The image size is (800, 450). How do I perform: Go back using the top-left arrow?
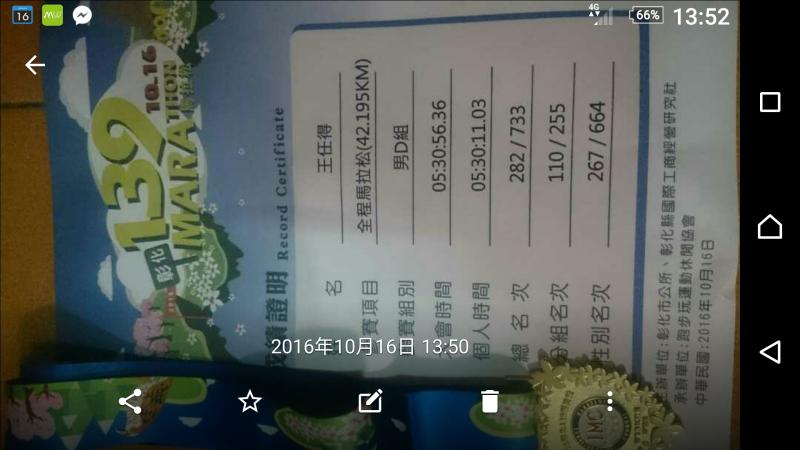point(35,65)
